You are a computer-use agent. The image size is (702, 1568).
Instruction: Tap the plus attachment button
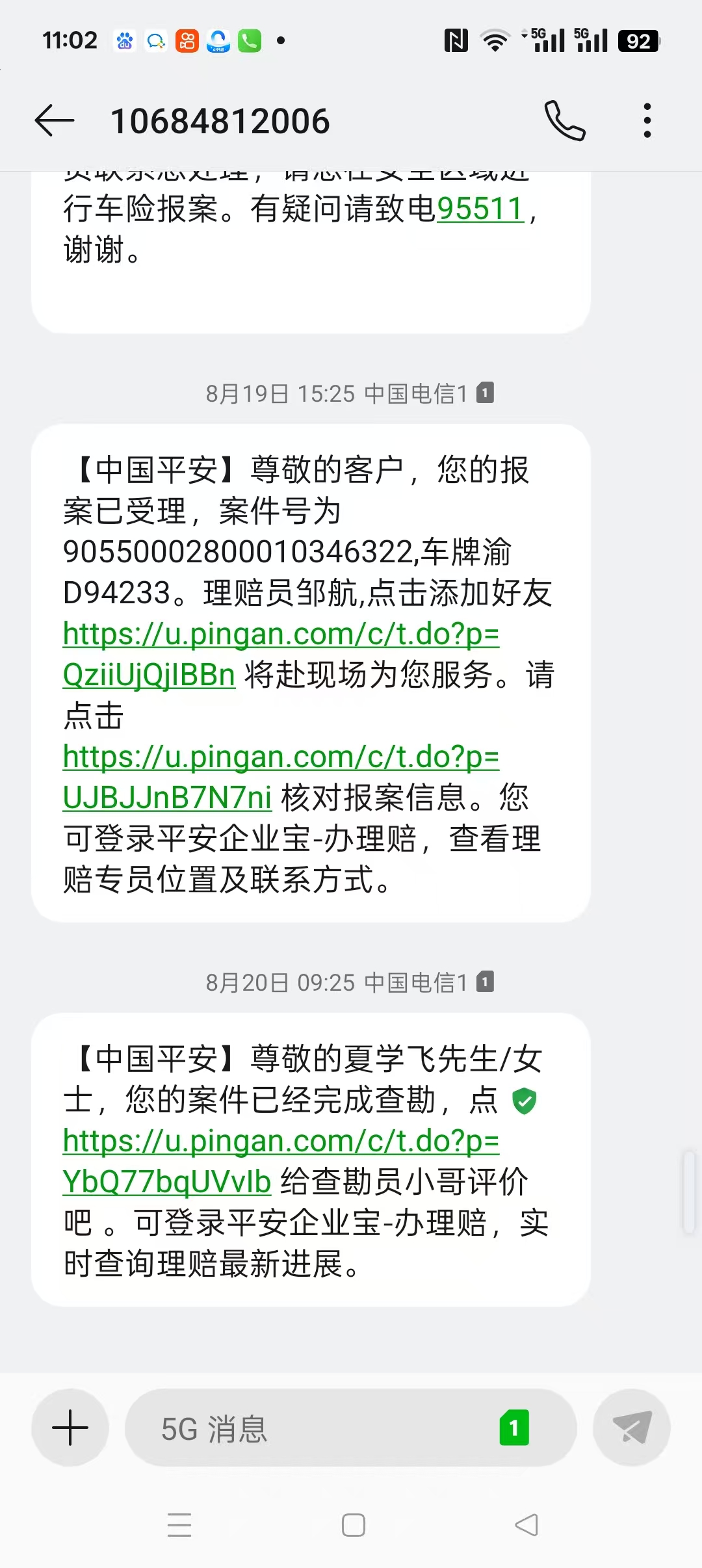click(x=70, y=1428)
